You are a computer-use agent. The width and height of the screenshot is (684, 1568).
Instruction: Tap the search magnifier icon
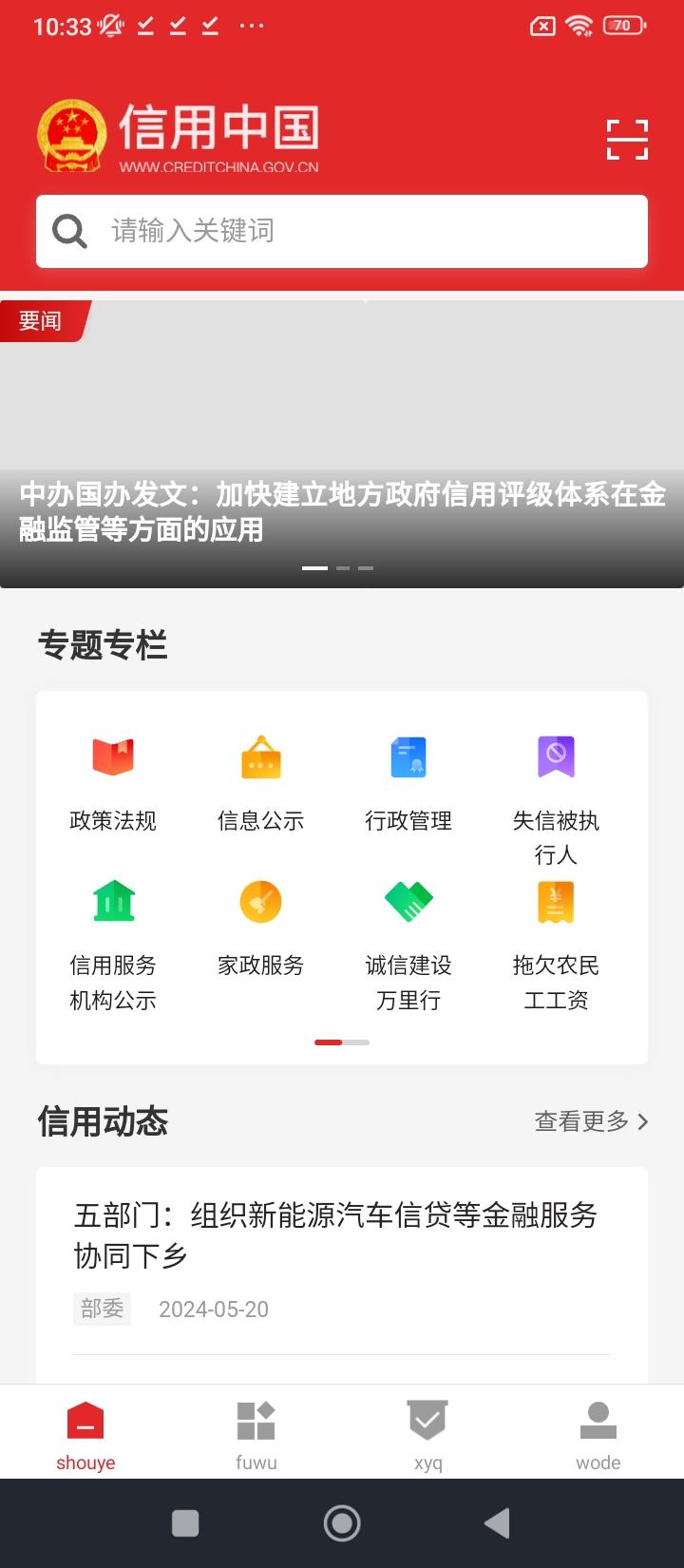[x=68, y=230]
